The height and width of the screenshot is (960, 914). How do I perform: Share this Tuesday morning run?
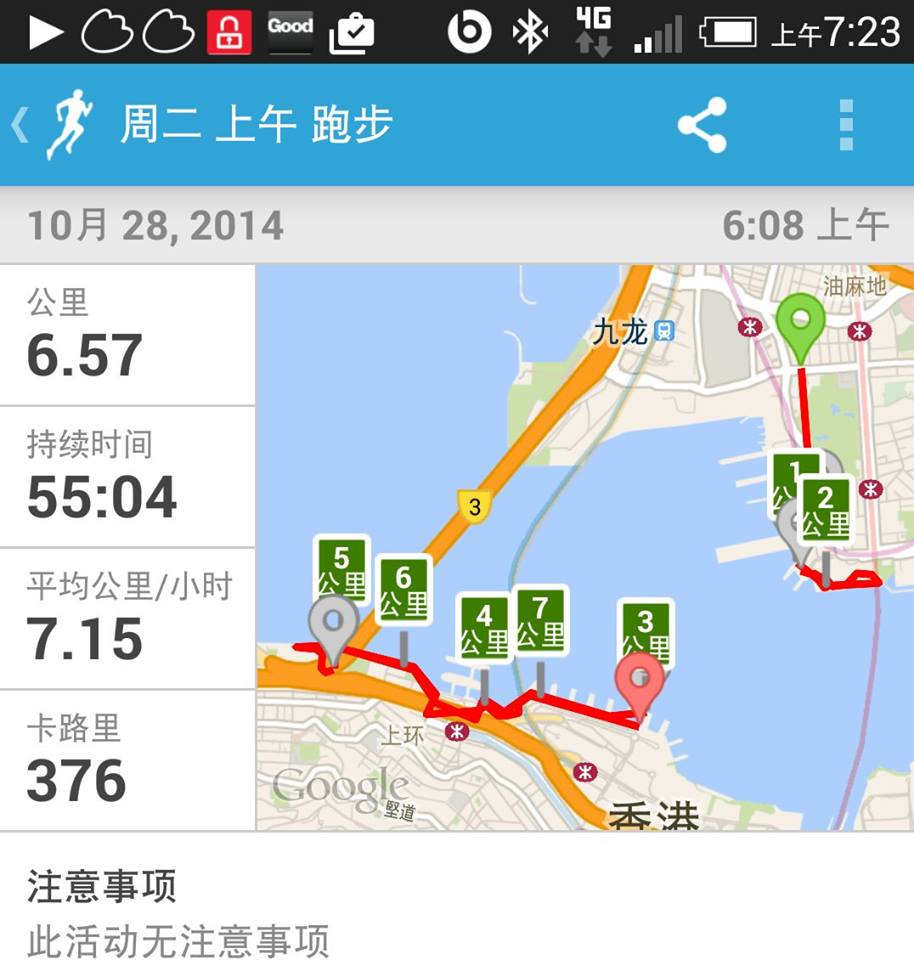click(702, 125)
